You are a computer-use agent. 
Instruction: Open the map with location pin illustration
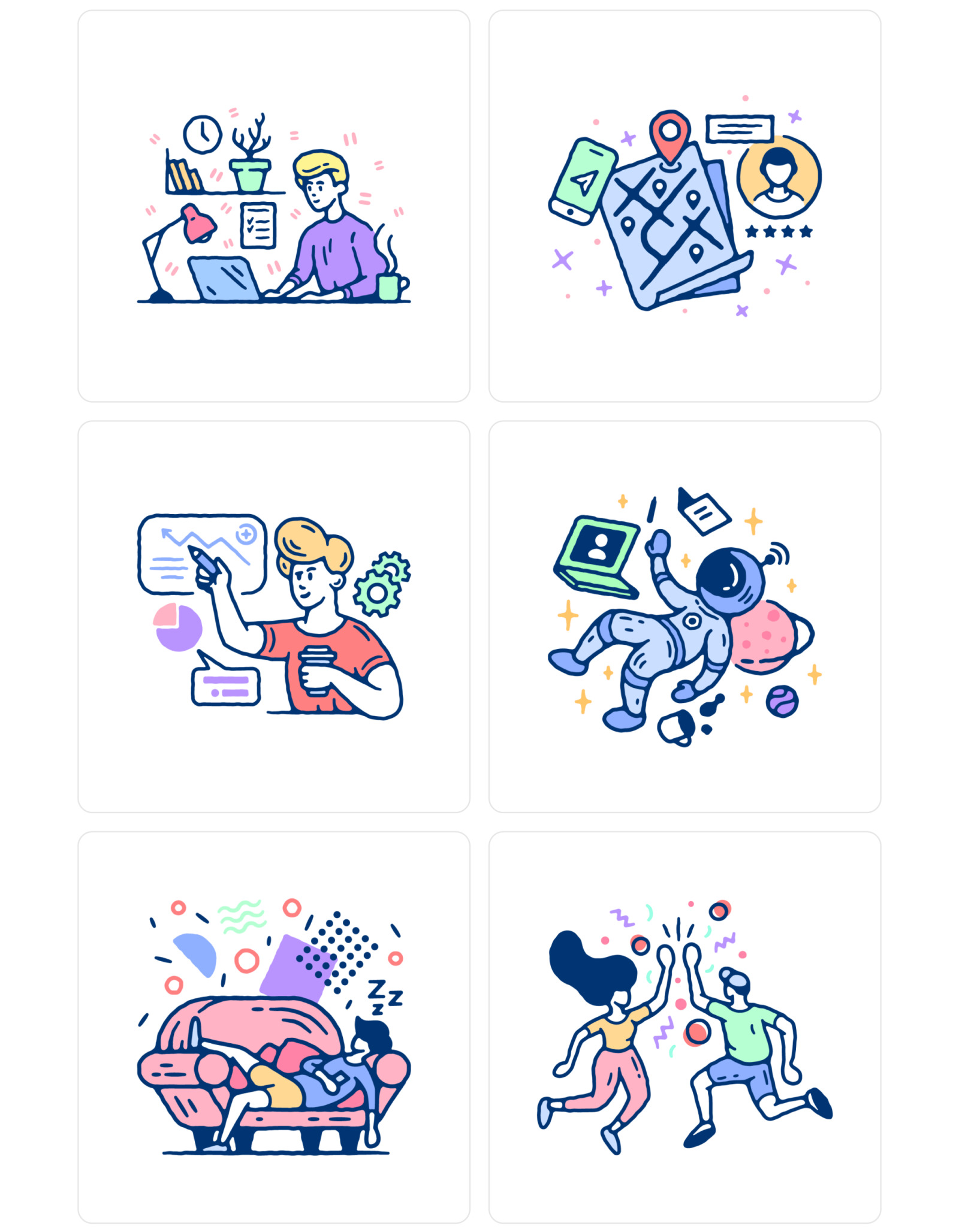pyautogui.click(x=684, y=206)
